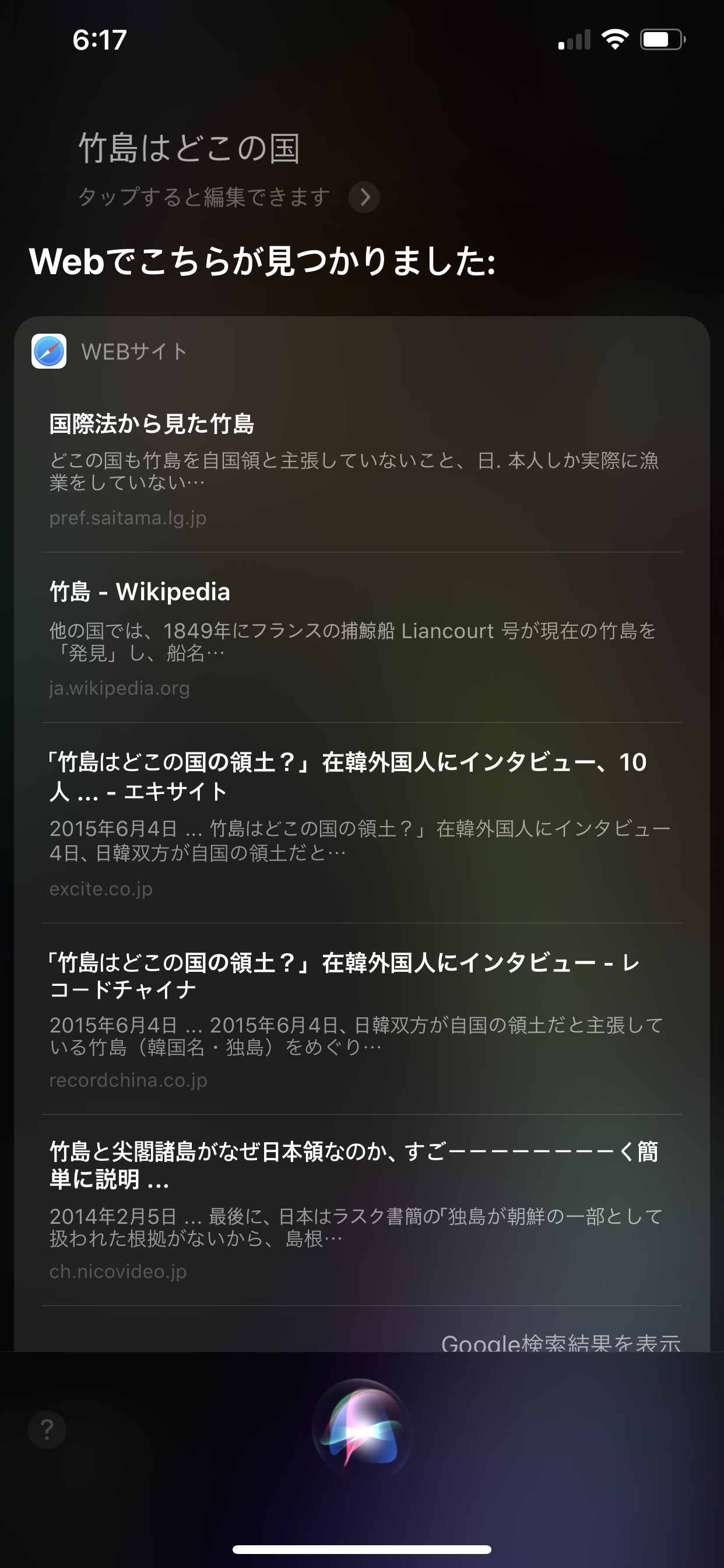The width and height of the screenshot is (724, 1568).
Task: Tap the Siri orb to speak again
Action: coord(362,1428)
